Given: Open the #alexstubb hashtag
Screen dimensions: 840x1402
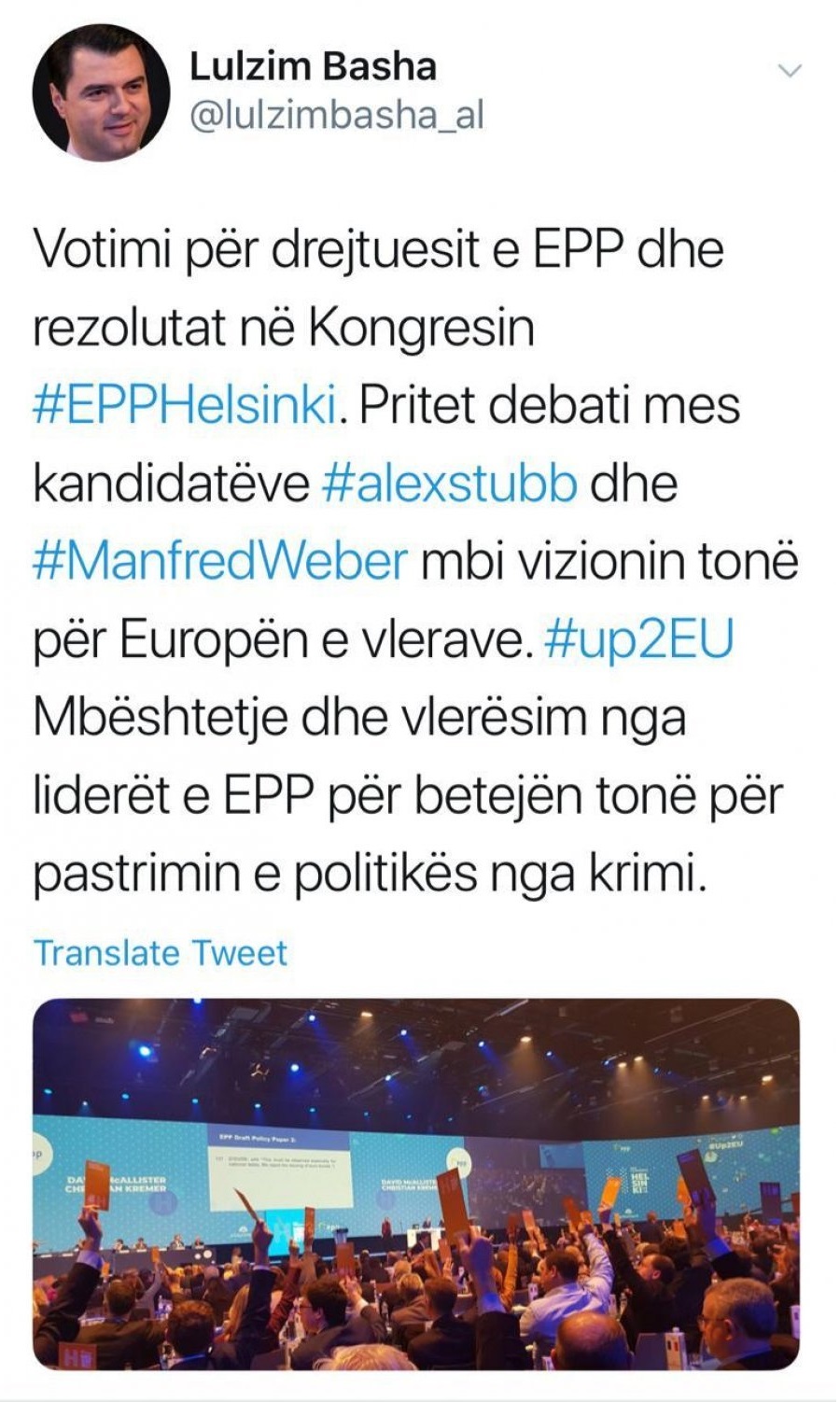Looking at the screenshot, I should click(x=449, y=484).
